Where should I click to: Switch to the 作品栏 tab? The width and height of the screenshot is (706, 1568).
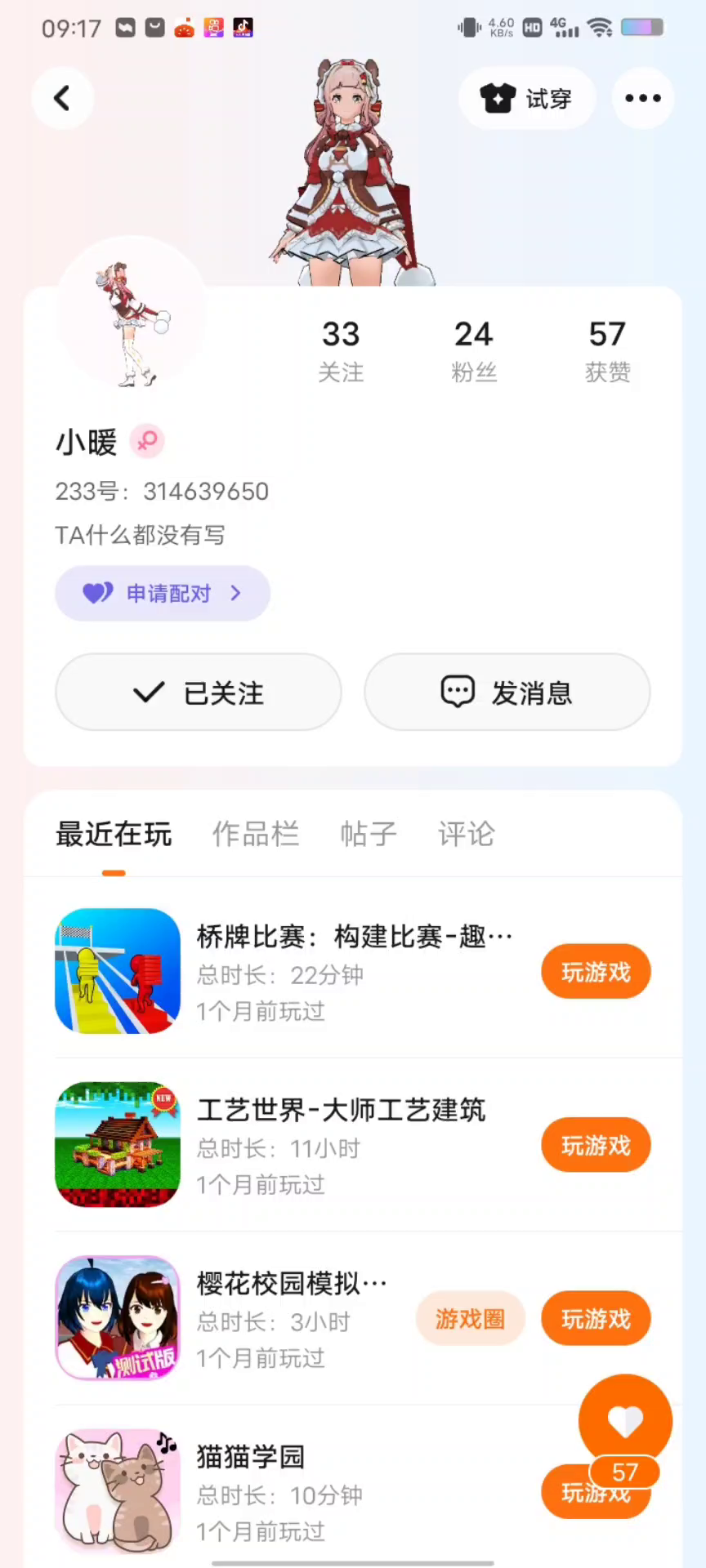click(256, 834)
